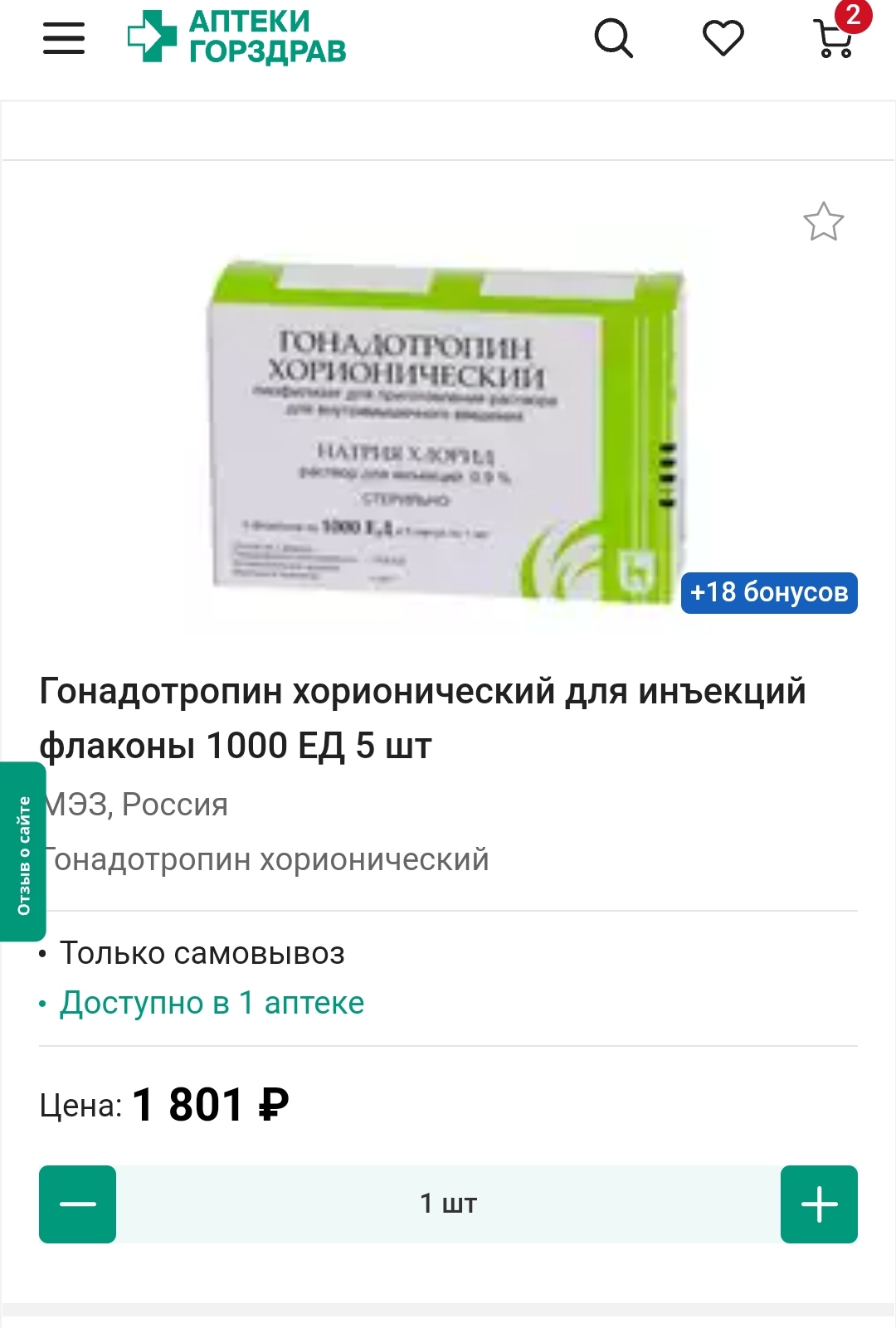Open Доступно в 1 аптеке link

tap(212, 1003)
